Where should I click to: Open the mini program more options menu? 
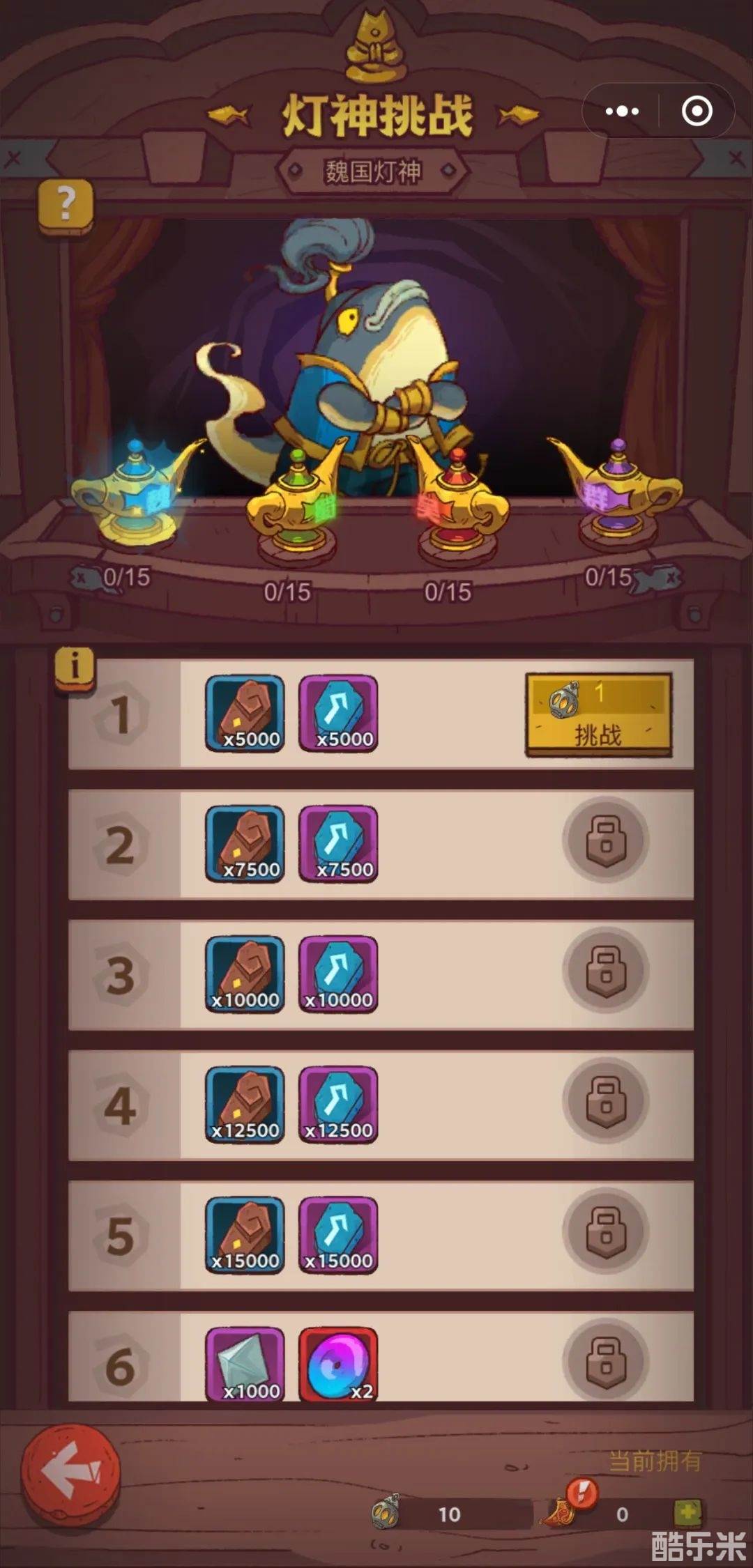point(621,111)
